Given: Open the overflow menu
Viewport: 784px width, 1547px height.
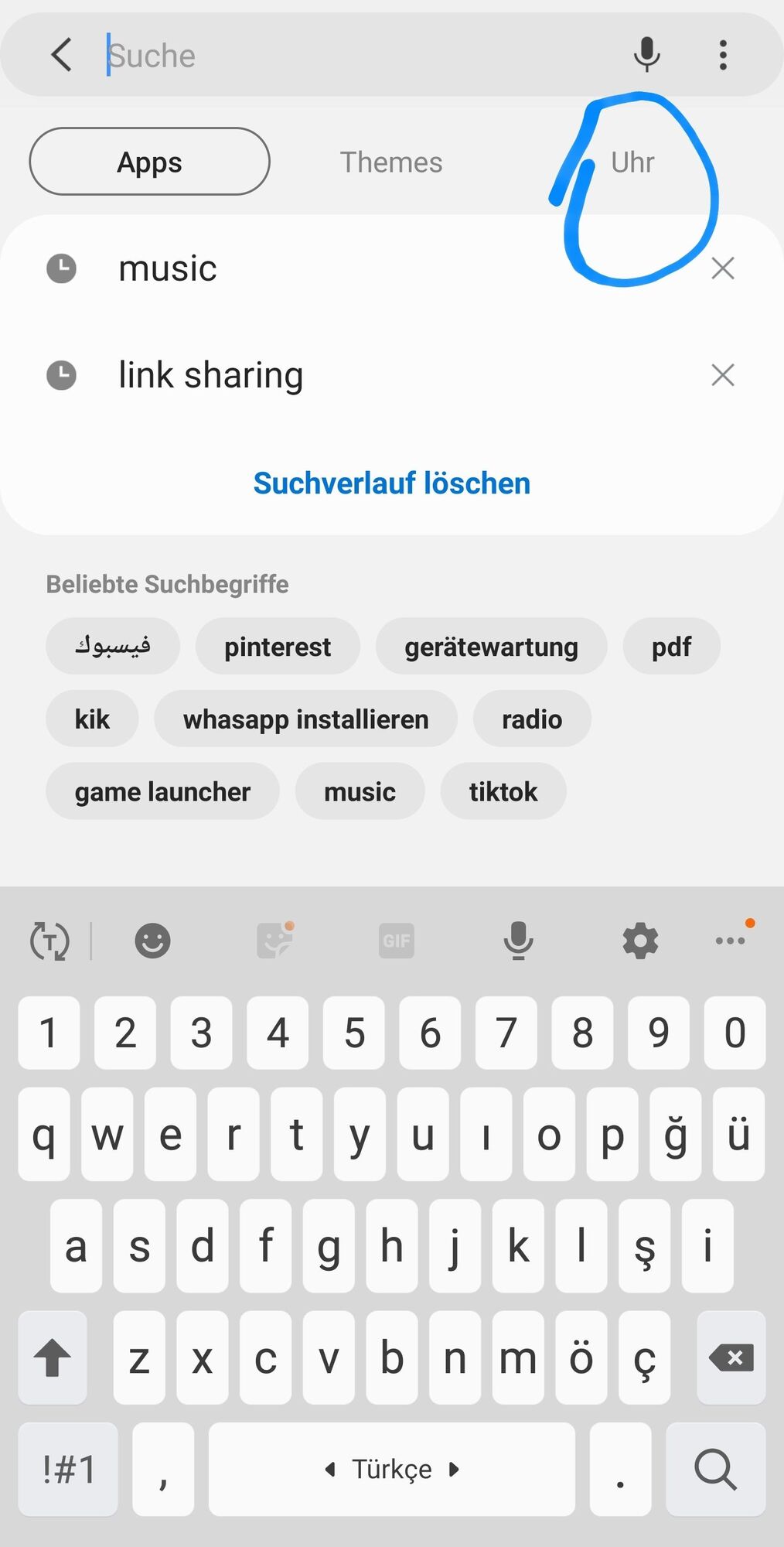Looking at the screenshot, I should pos(723,55).
